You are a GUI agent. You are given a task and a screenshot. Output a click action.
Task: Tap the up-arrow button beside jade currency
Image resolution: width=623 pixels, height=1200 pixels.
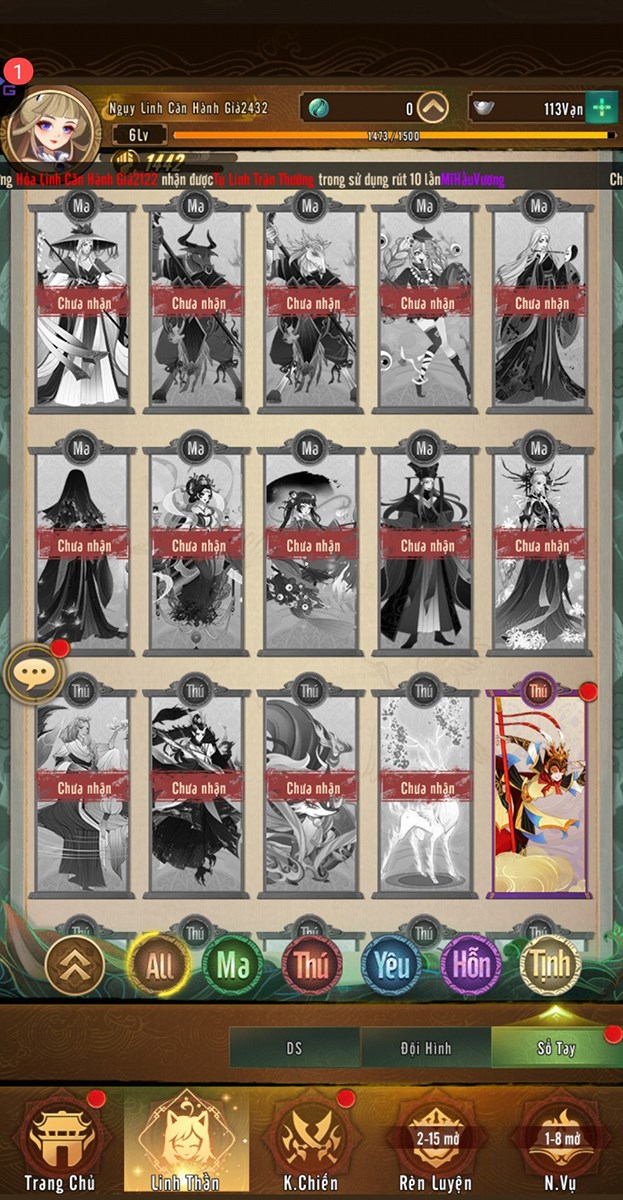pos(433,108)
